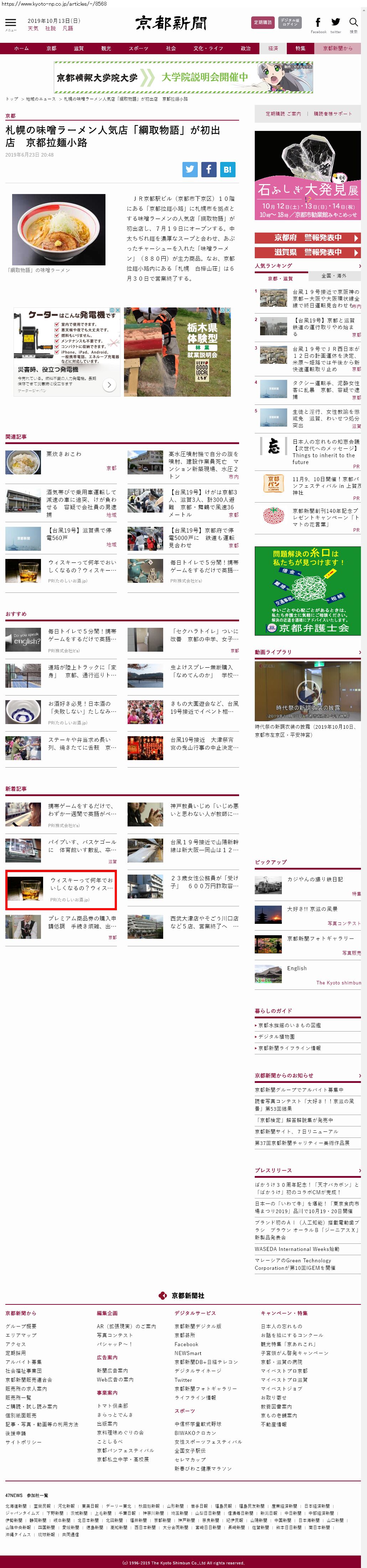Open the カジヤんの撮り鉄日記 pickup
367x1568 pixels.
[x=315, y=879]
